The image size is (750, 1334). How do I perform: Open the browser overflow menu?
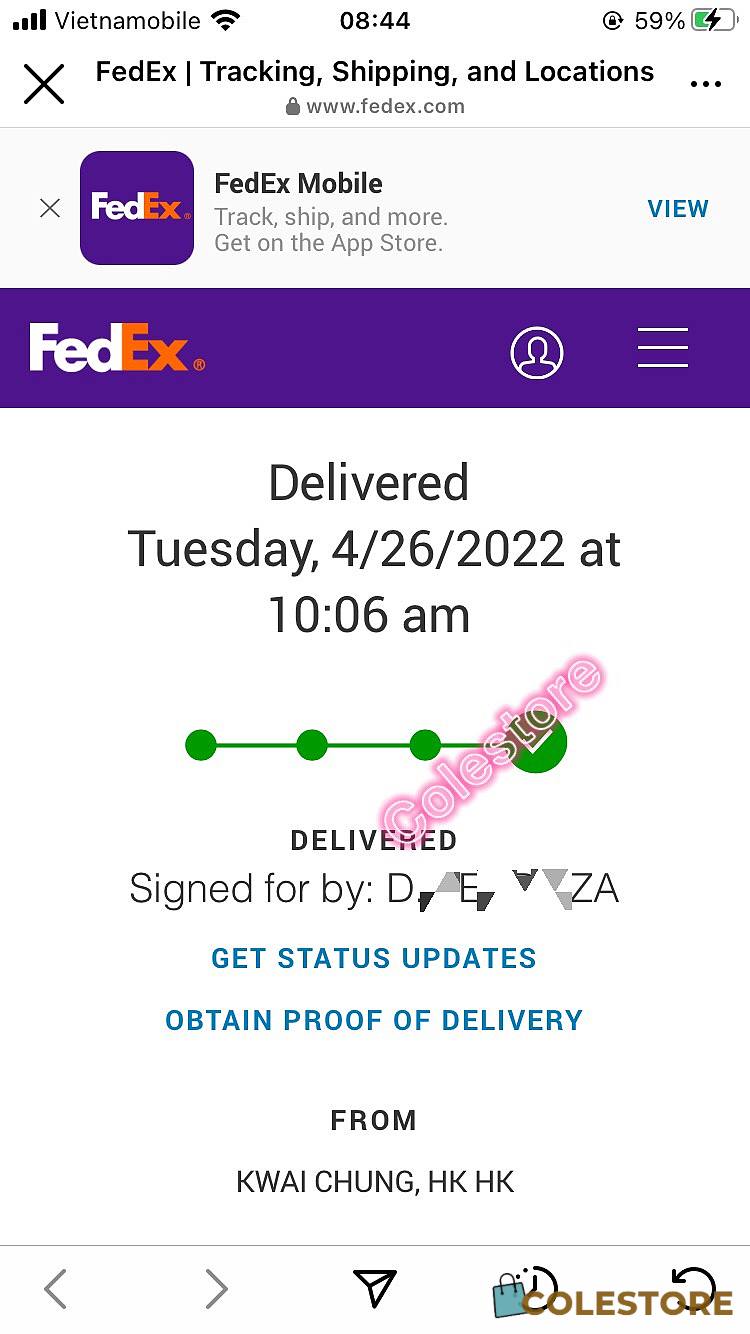coord(706,84)
